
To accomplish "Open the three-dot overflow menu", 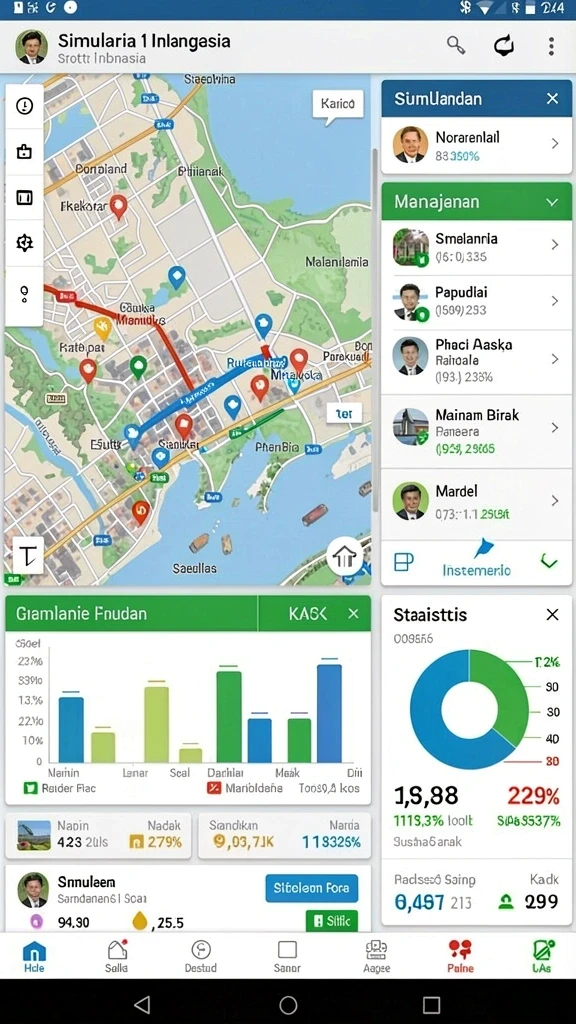I will 552,46.
